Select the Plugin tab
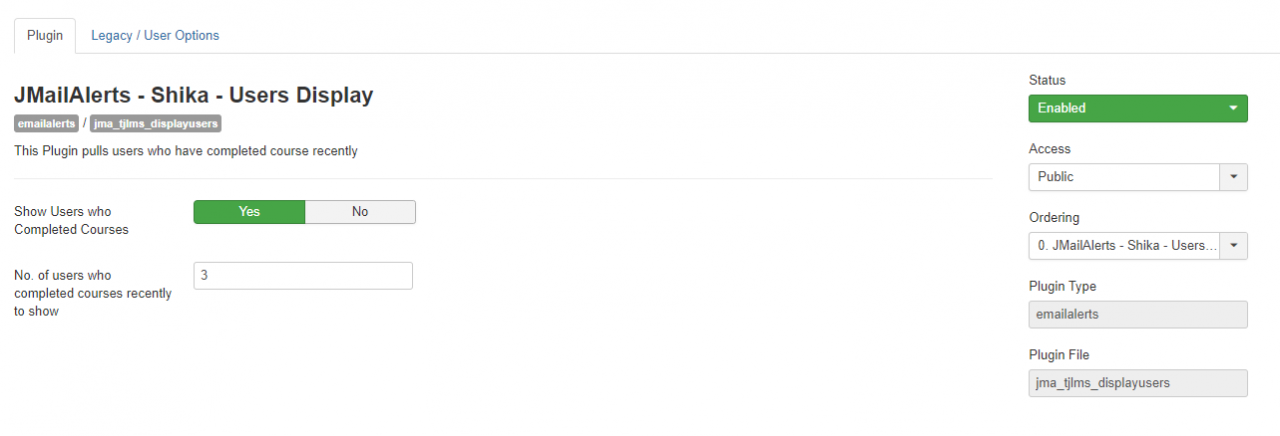This screenshot has width=1280, height=436. click(x=45, y=35)
